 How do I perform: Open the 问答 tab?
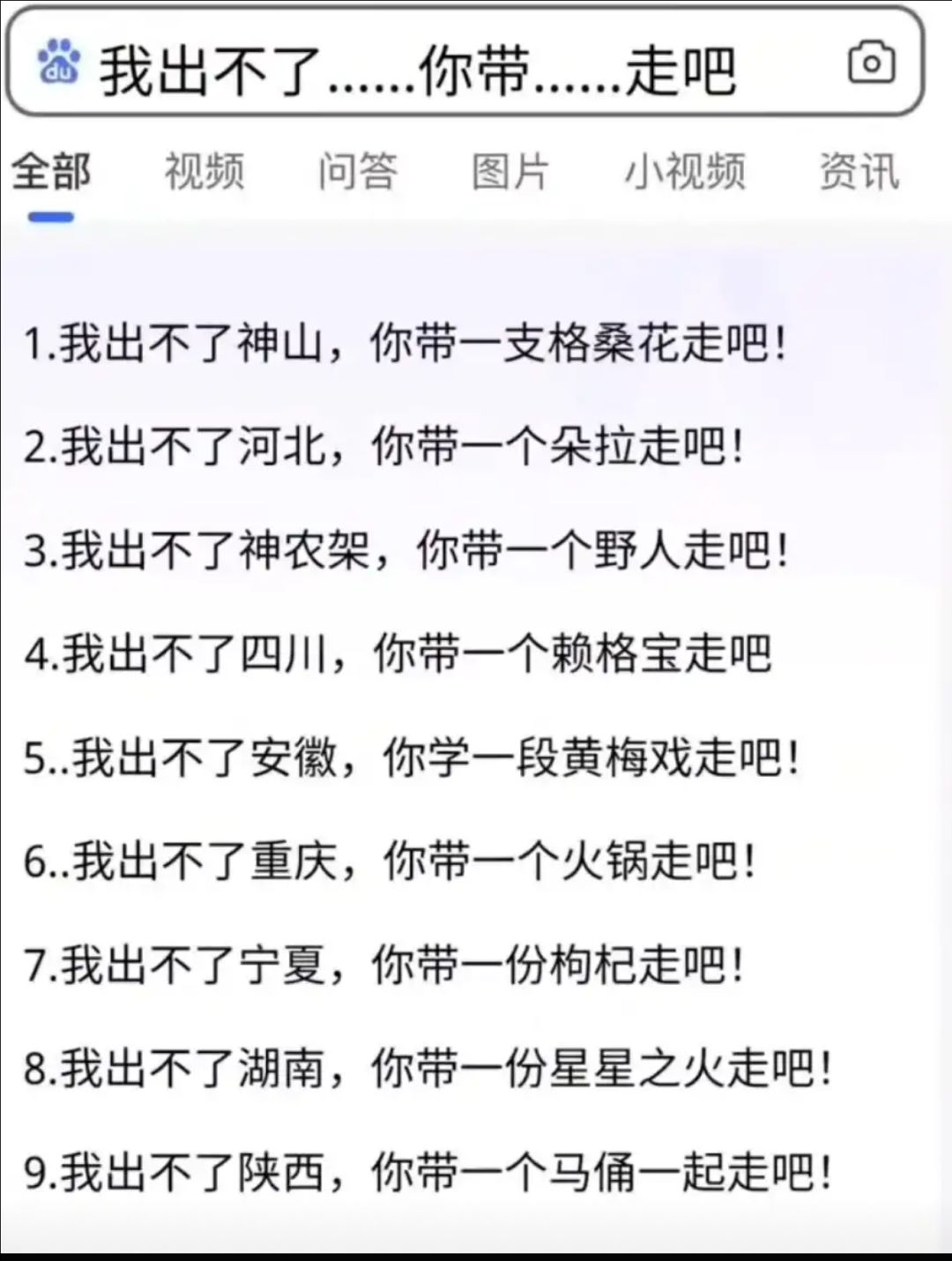tap(358, 172)
